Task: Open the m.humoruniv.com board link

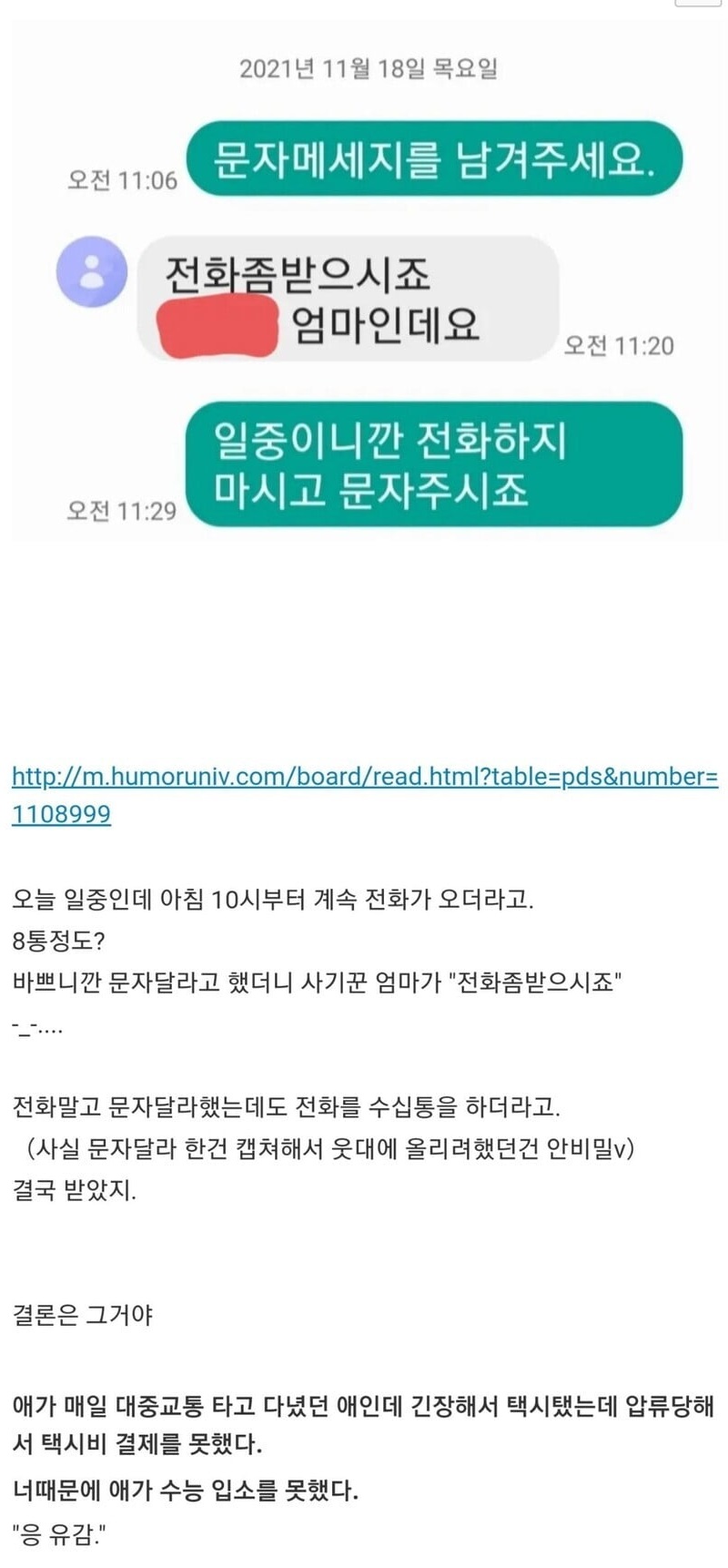Action: tap(365, 777)
